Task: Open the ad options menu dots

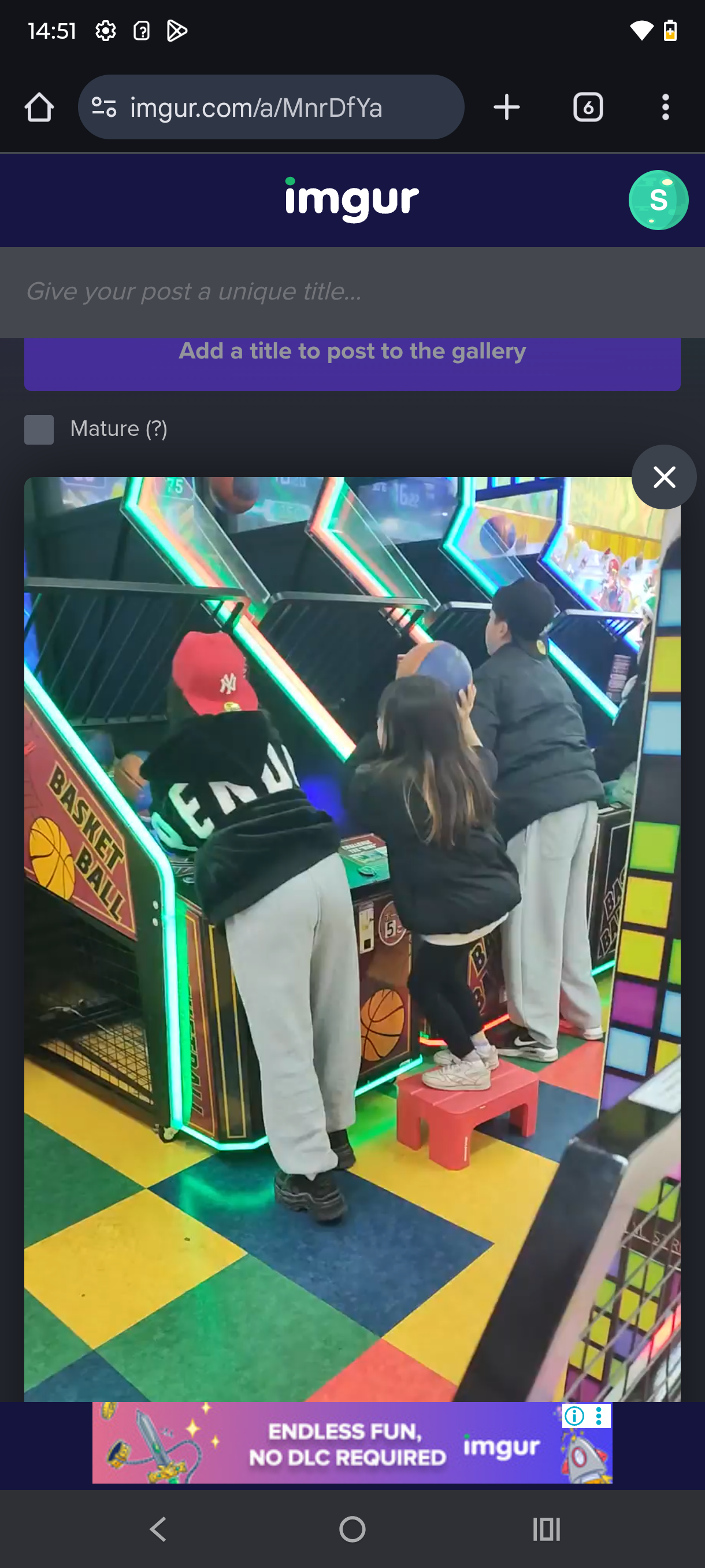Action: point(599,1416)
